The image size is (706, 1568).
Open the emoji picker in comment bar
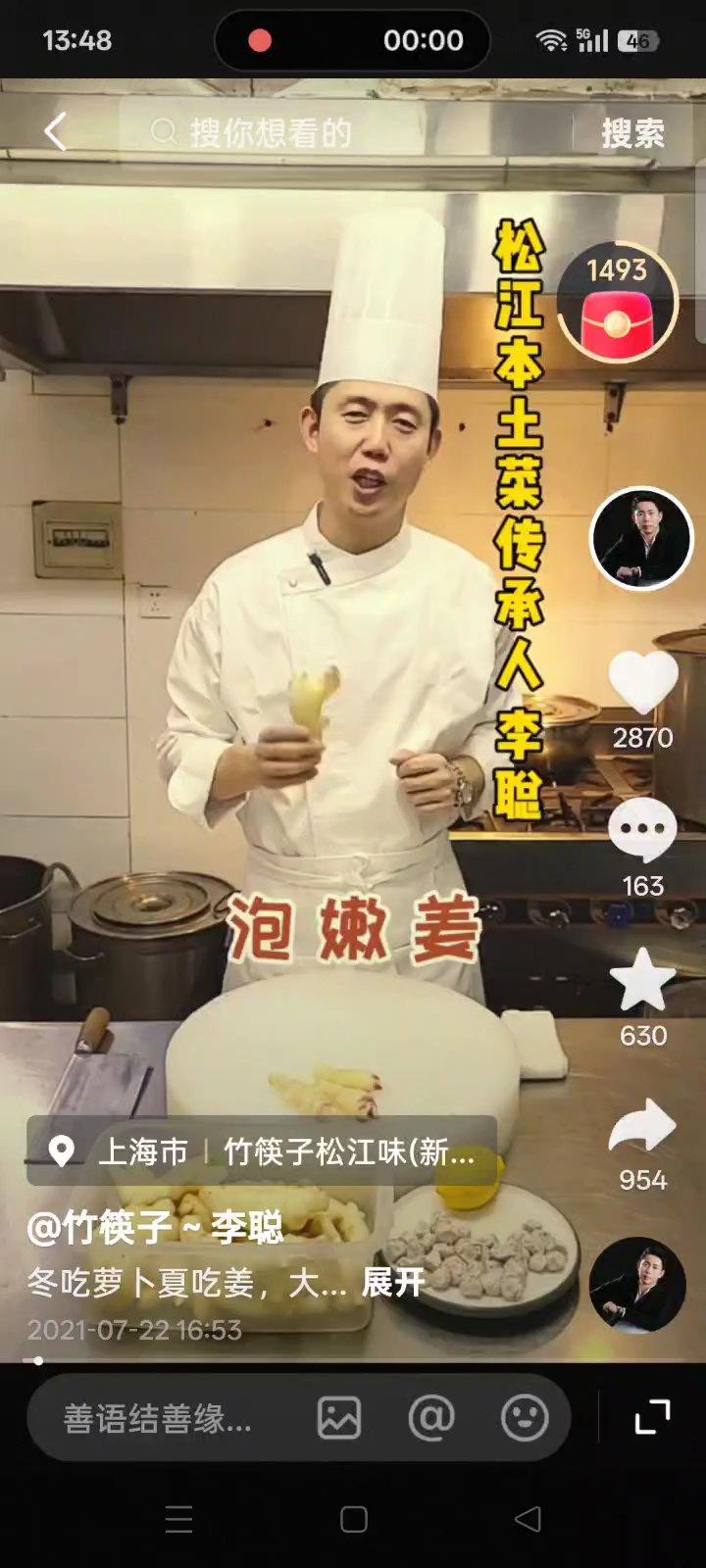click(x=526, y=1418)
